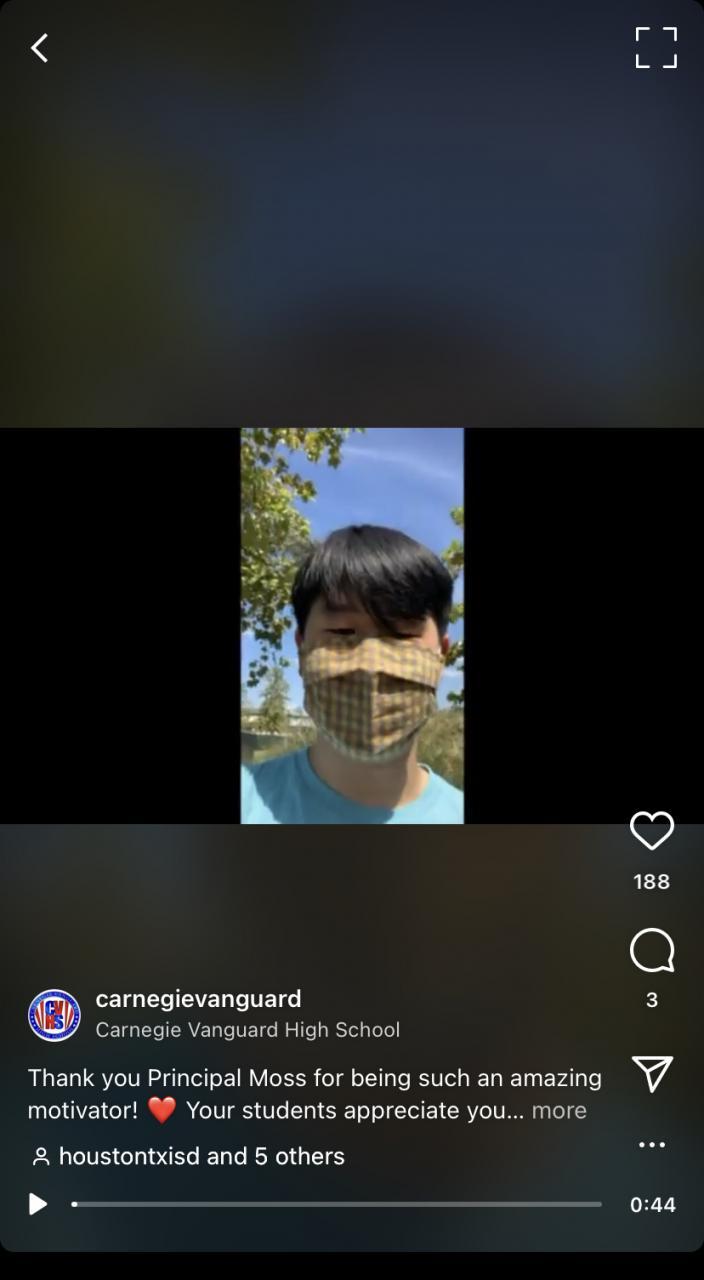Share the video via paper plane icon
Image resolution: width=704 pixels, height=1280 pixels.
pyautogui.click(x=651, y=1073)
